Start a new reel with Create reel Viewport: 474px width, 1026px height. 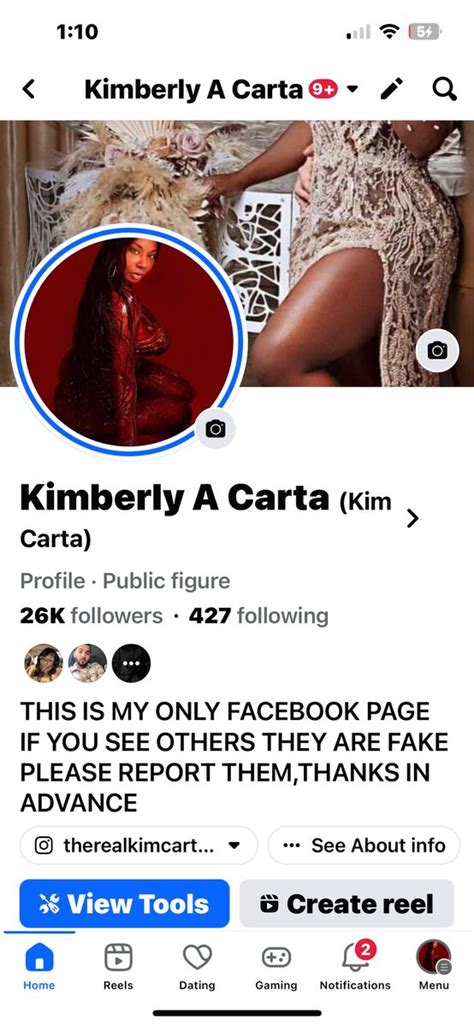pyautogui.click(x=347, y=904)
